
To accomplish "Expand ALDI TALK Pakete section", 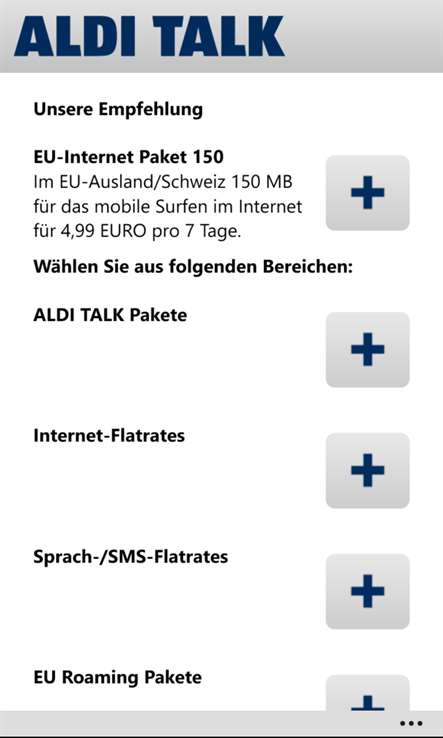I will point(368,349).
